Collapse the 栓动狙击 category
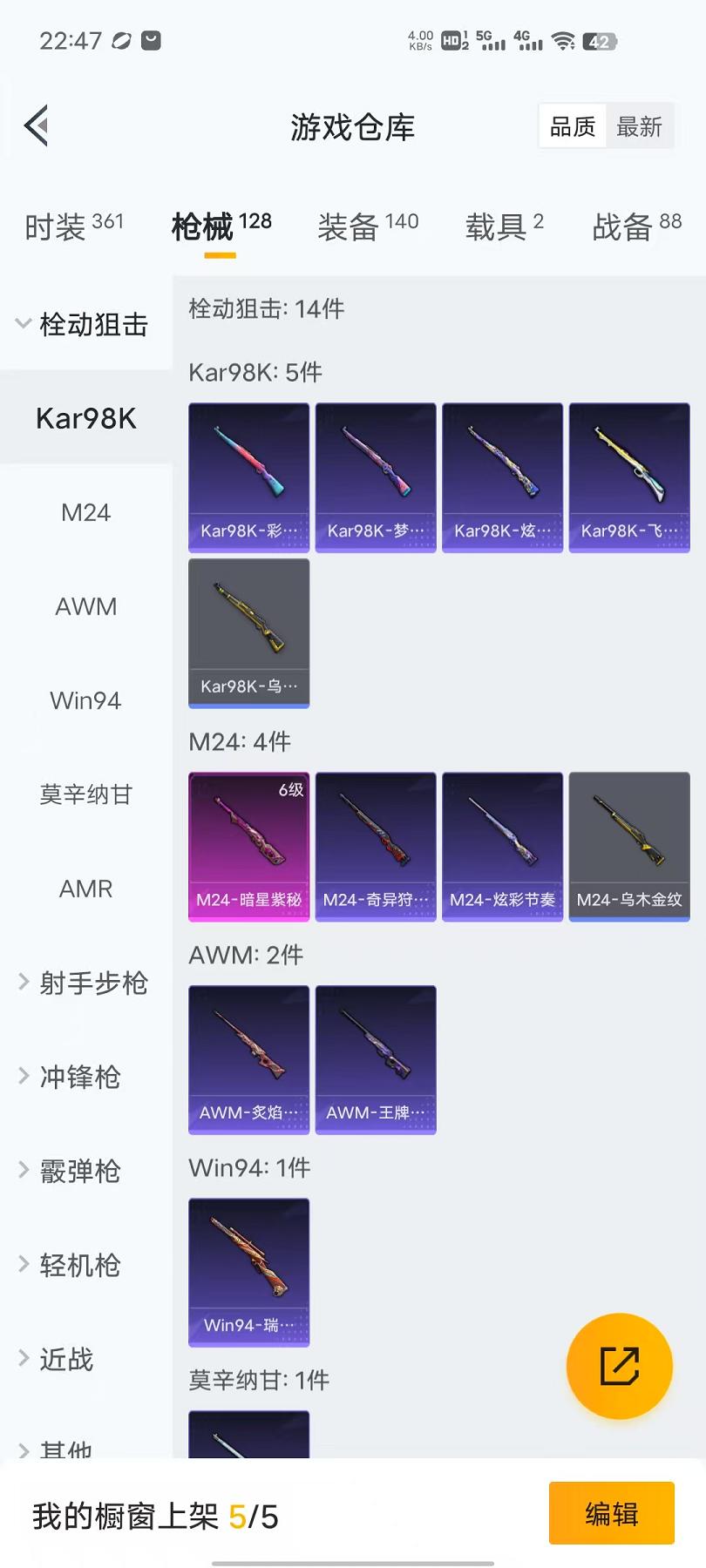Viewport: 706px width, 1568px height. [85, 325]
